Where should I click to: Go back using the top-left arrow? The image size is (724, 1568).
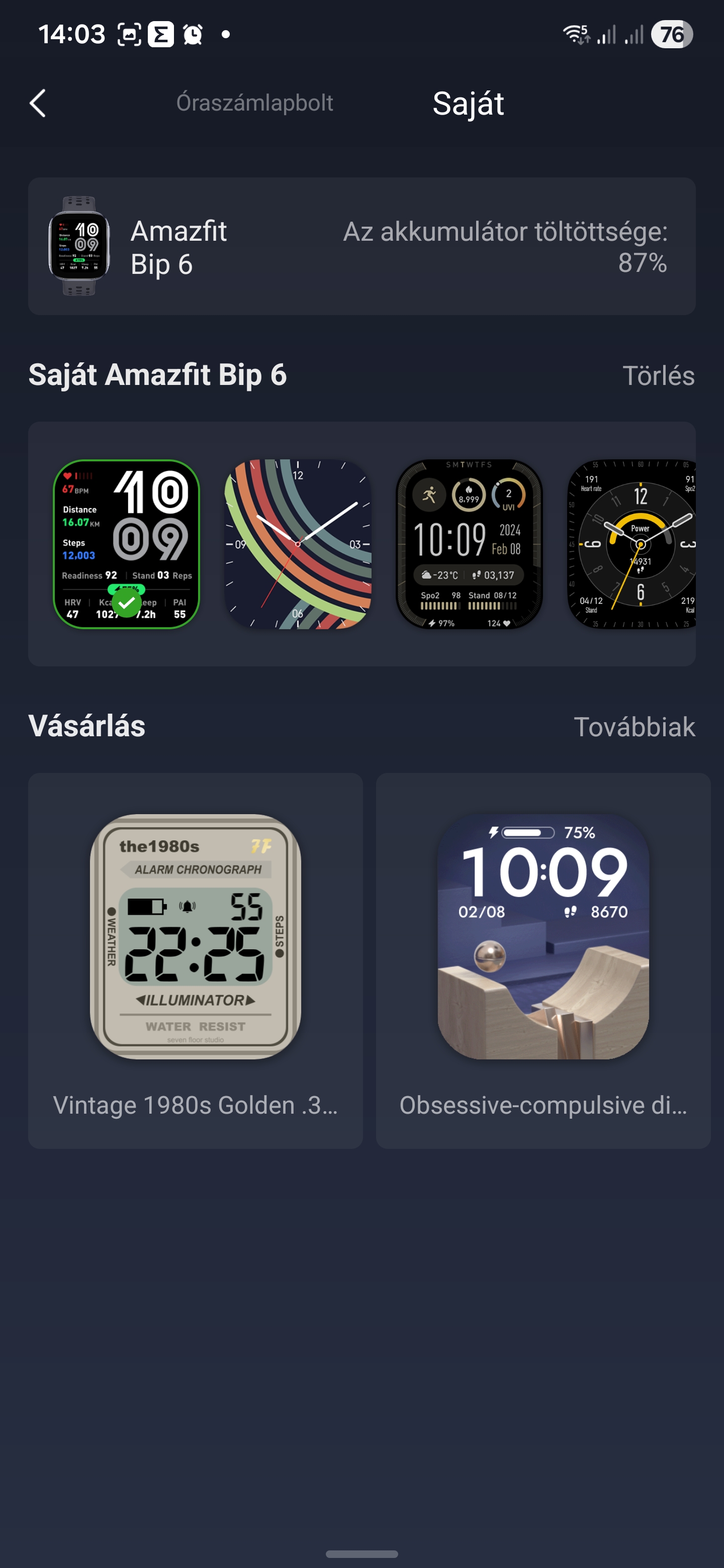pyautogui.click(x=38, y=103)
